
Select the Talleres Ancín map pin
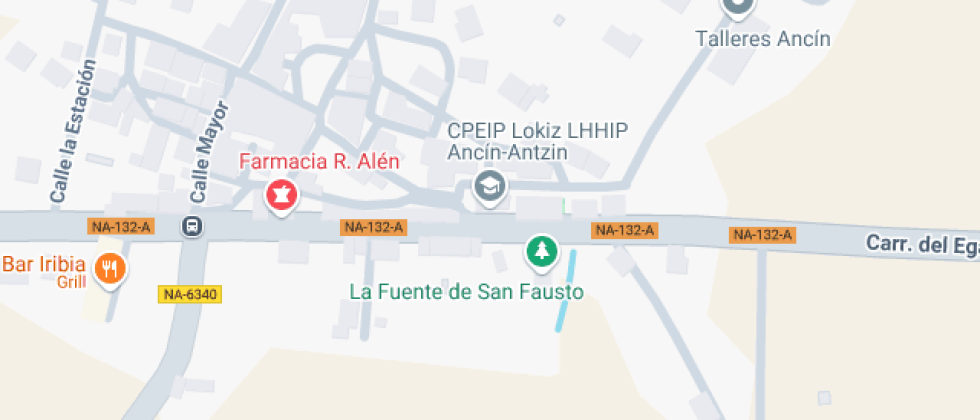point(738,6)
